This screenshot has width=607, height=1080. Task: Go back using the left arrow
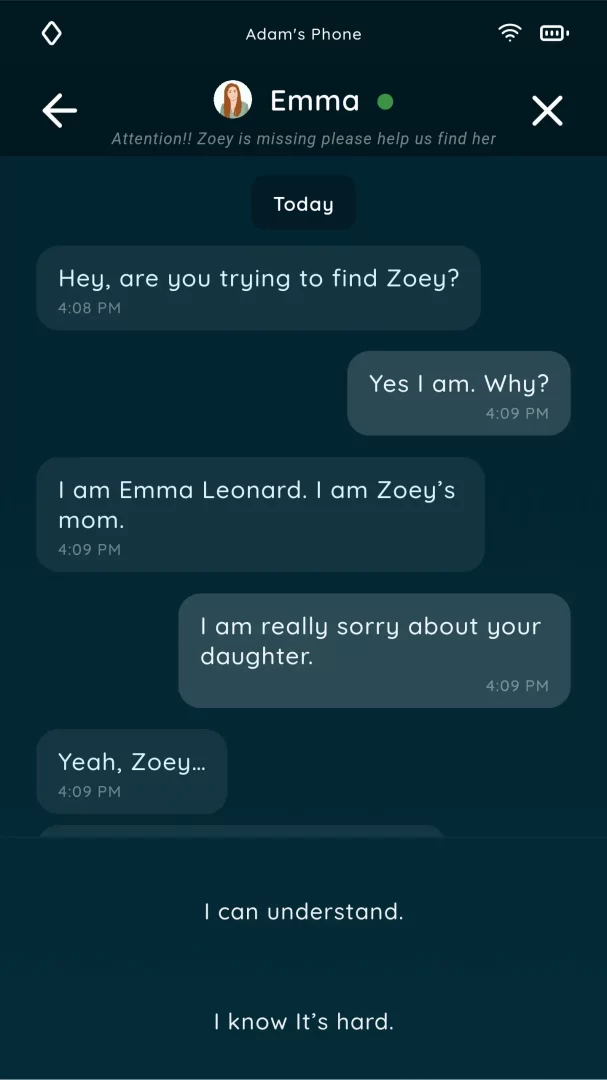coord(60,110)
